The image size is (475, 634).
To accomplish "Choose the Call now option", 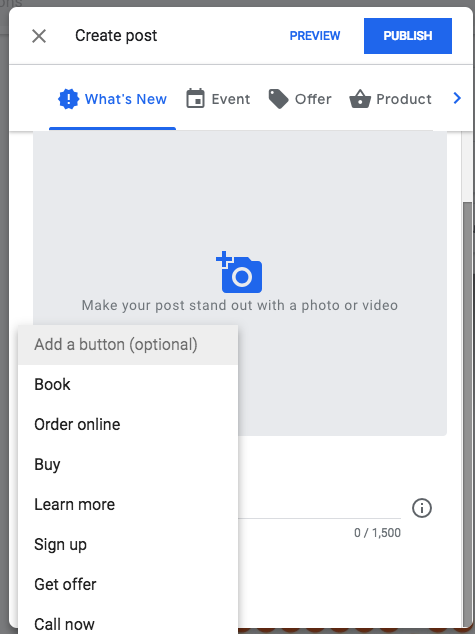I will [128, 623].
